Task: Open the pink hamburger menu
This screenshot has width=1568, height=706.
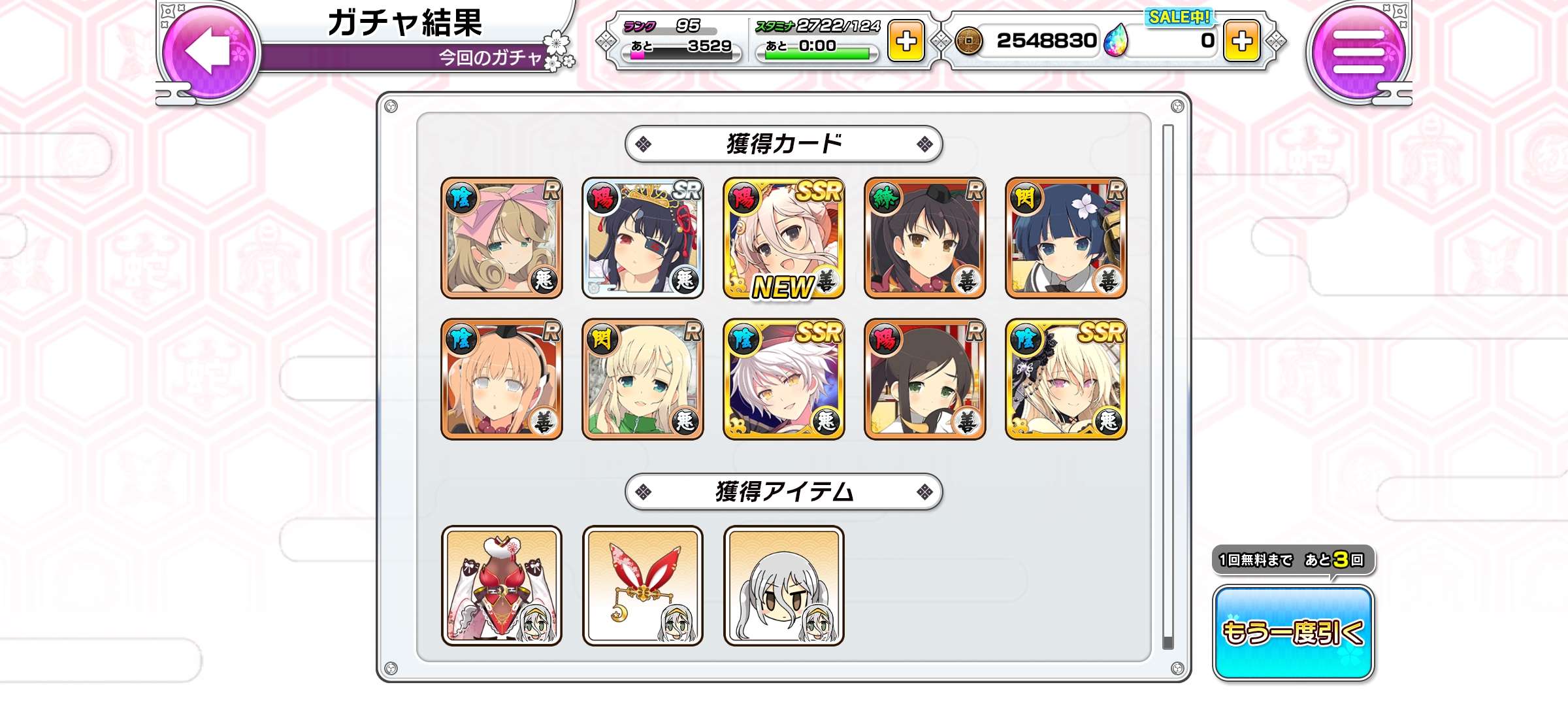Action: coord(1358,51)
